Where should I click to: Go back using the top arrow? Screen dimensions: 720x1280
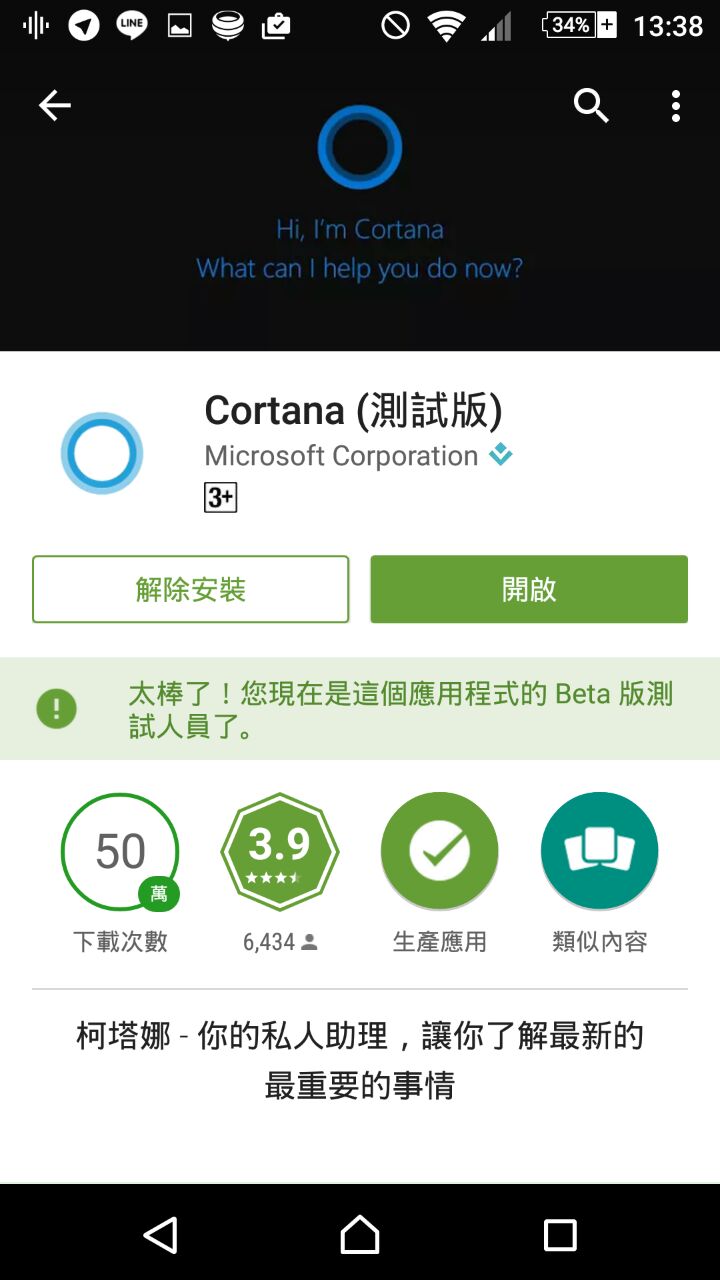(55, 105)
